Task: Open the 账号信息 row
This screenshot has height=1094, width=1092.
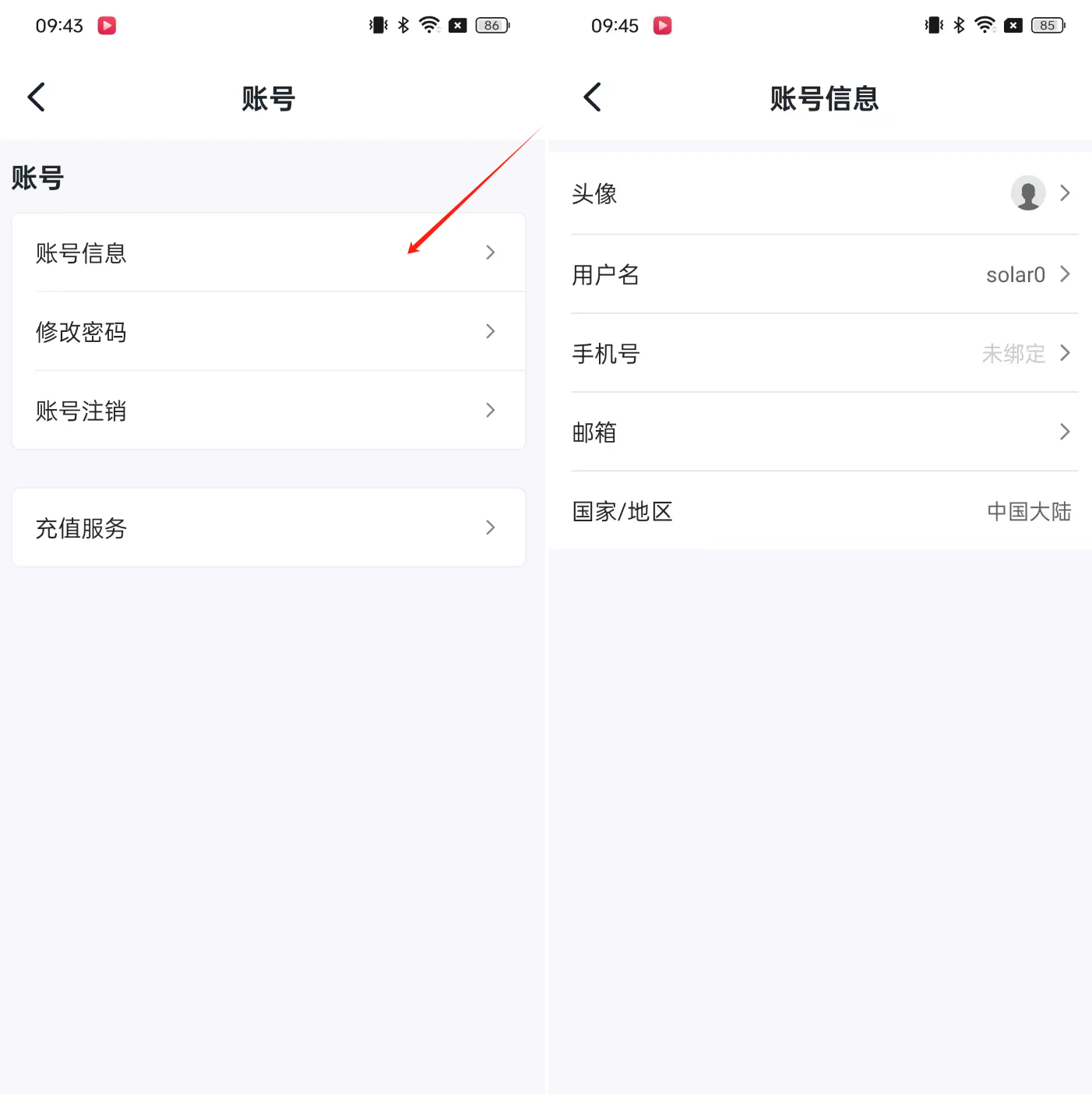Action: [269, 252]
